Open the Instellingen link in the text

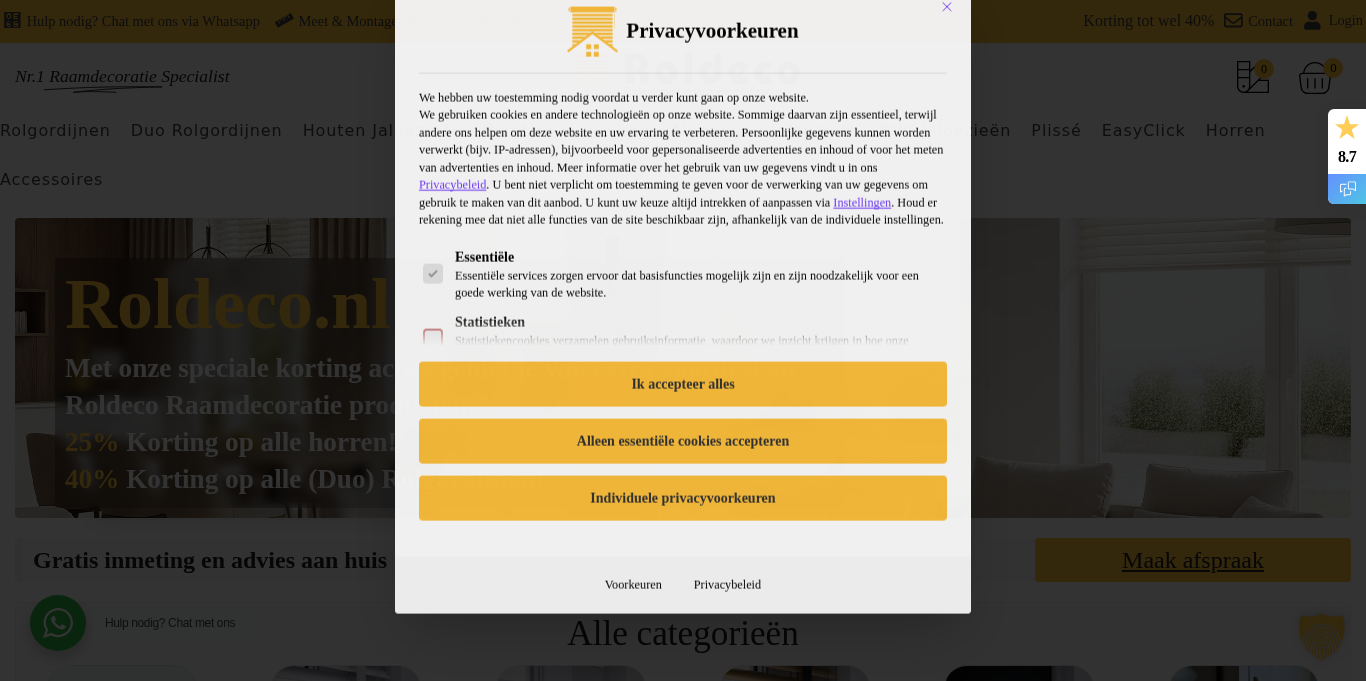(x=861, y=203)
